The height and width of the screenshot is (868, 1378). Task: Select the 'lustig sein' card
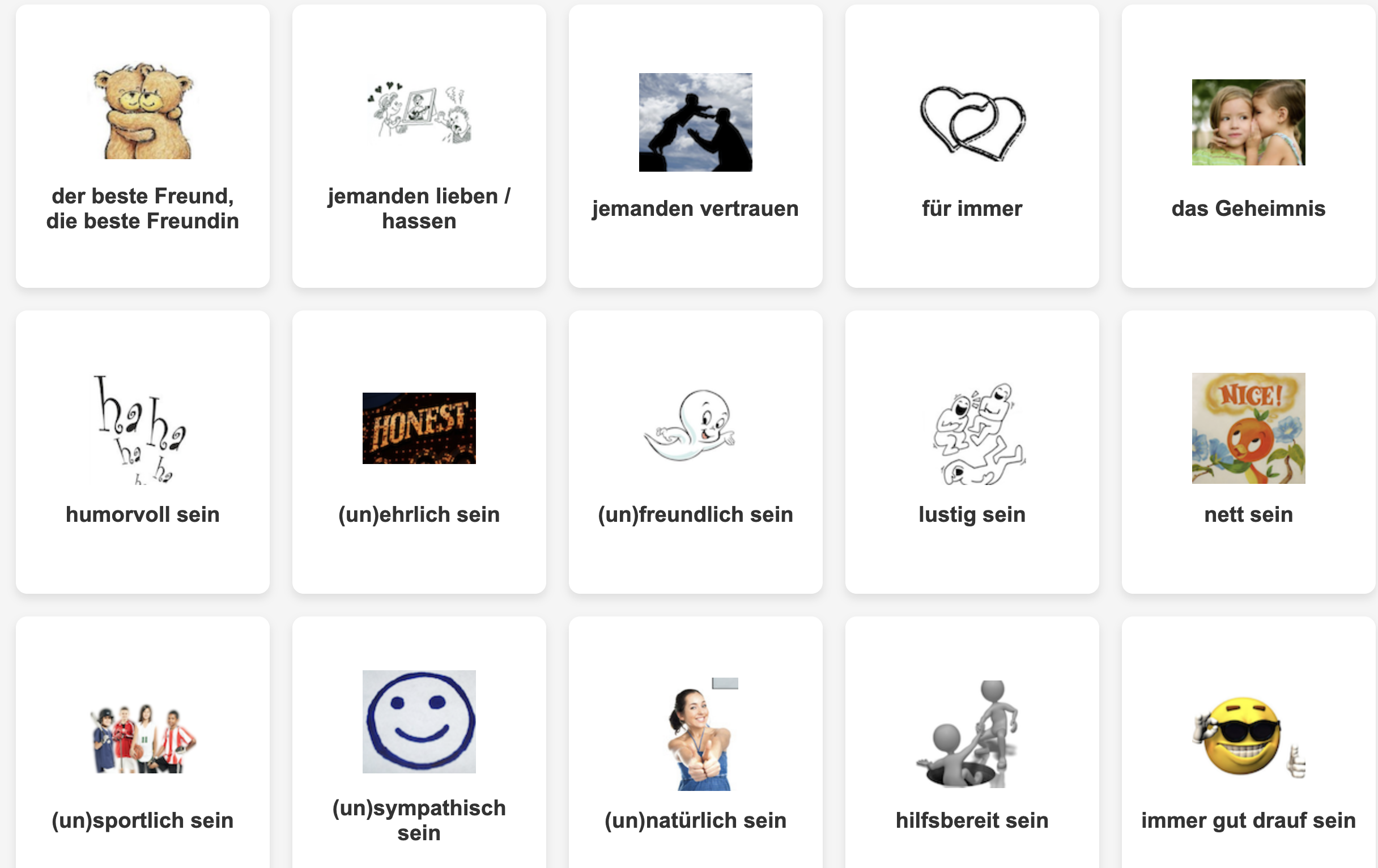pyautogui.click(x=972, y=452)
